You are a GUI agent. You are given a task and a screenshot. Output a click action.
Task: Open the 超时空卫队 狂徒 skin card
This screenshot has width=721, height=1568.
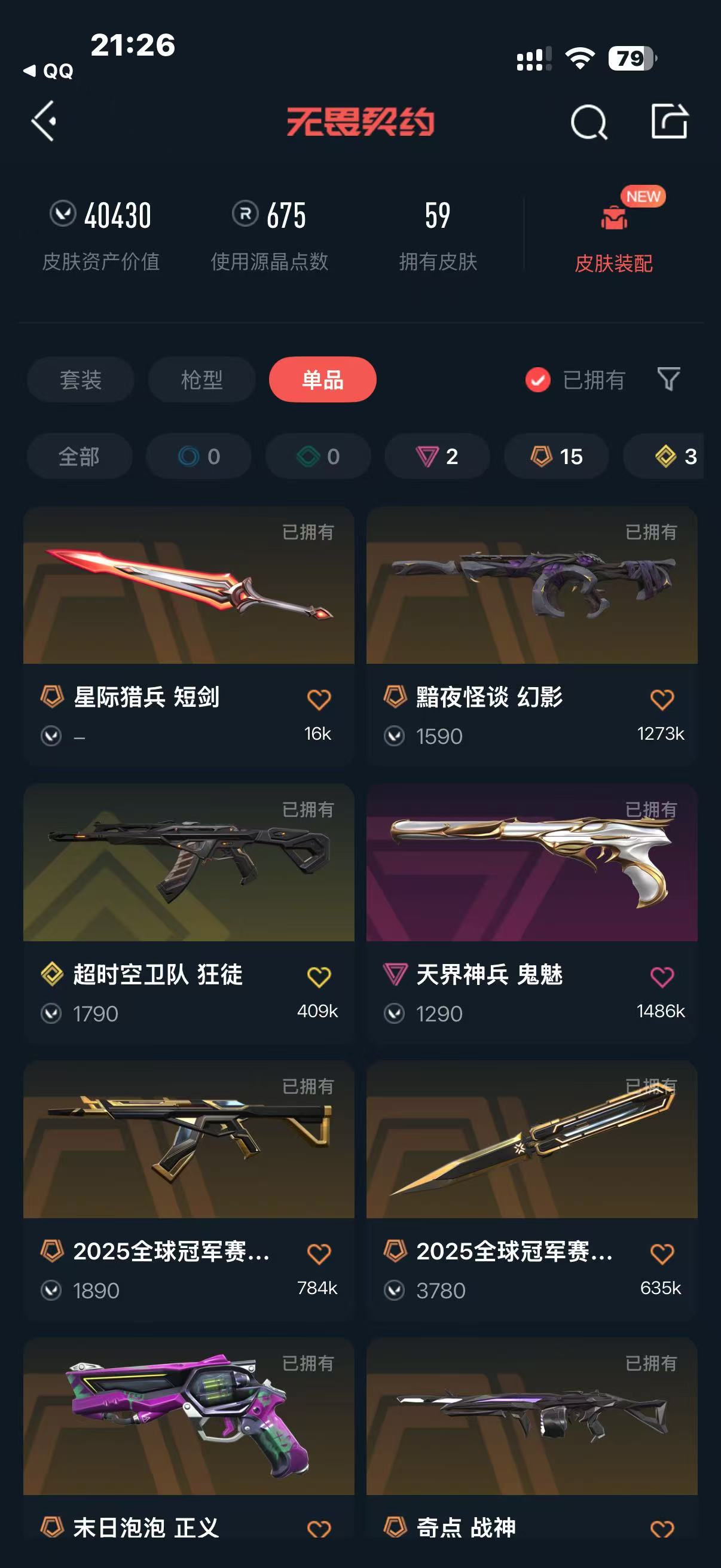click(x=188, y=913)
